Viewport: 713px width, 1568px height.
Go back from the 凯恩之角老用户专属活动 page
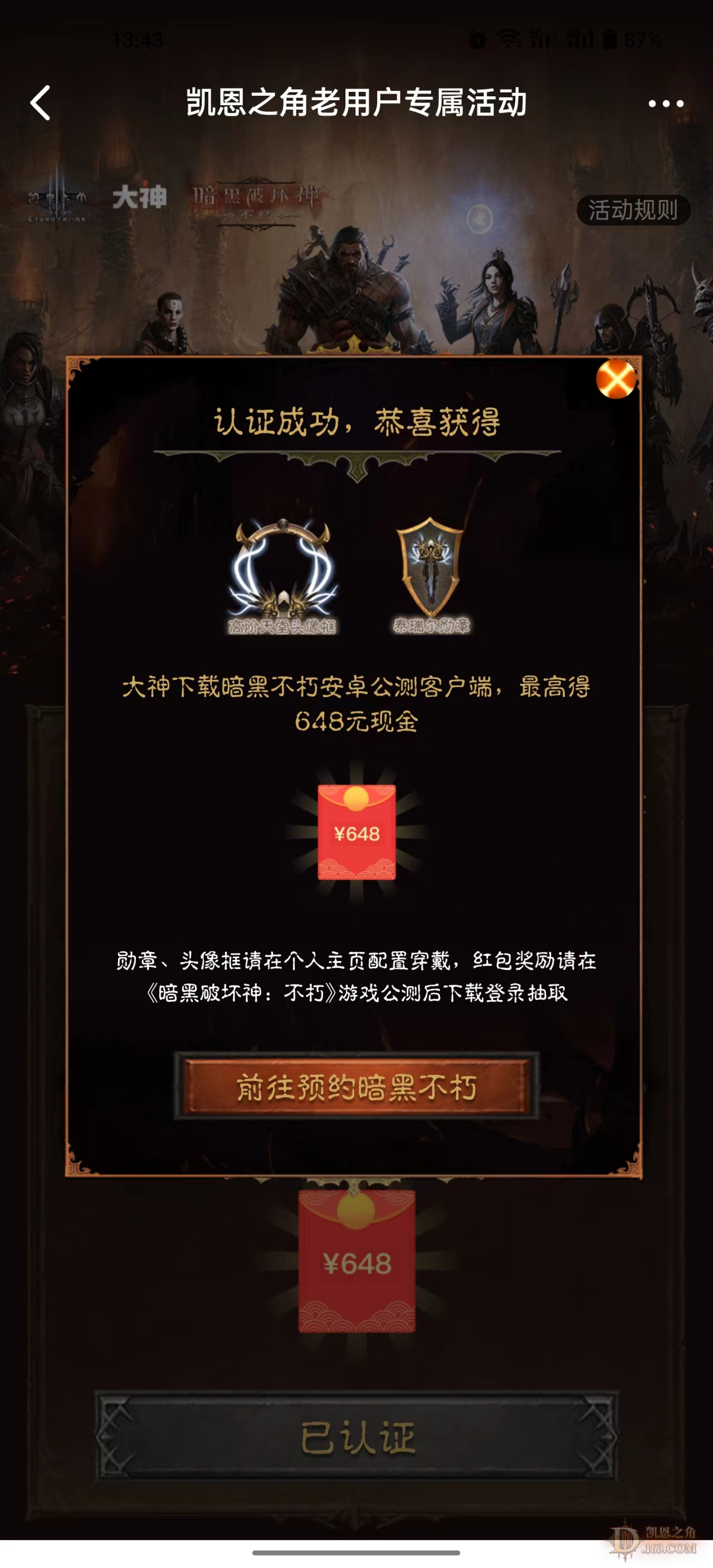[41, 103]
